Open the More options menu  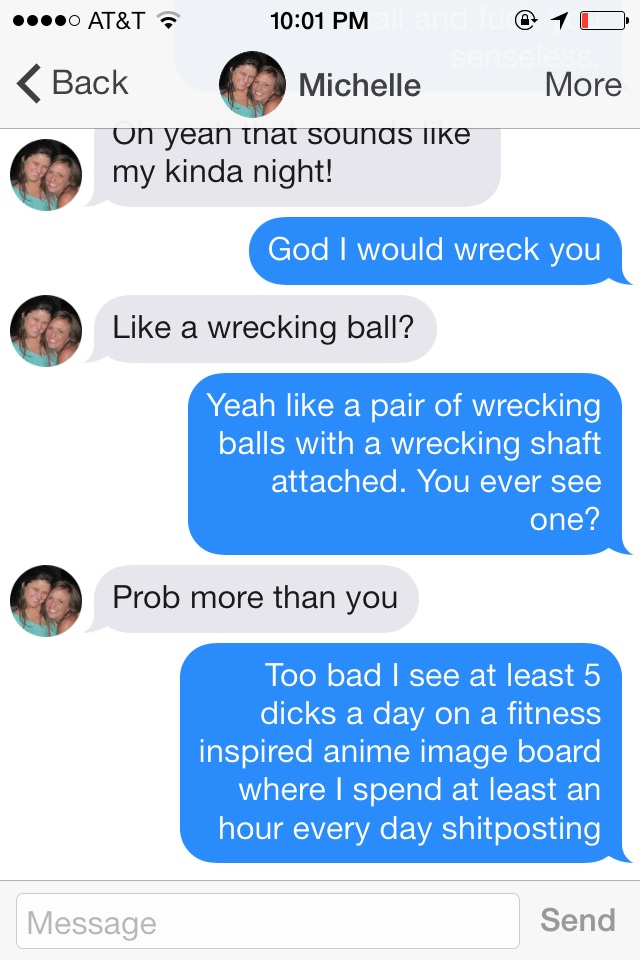click(583, 84)
